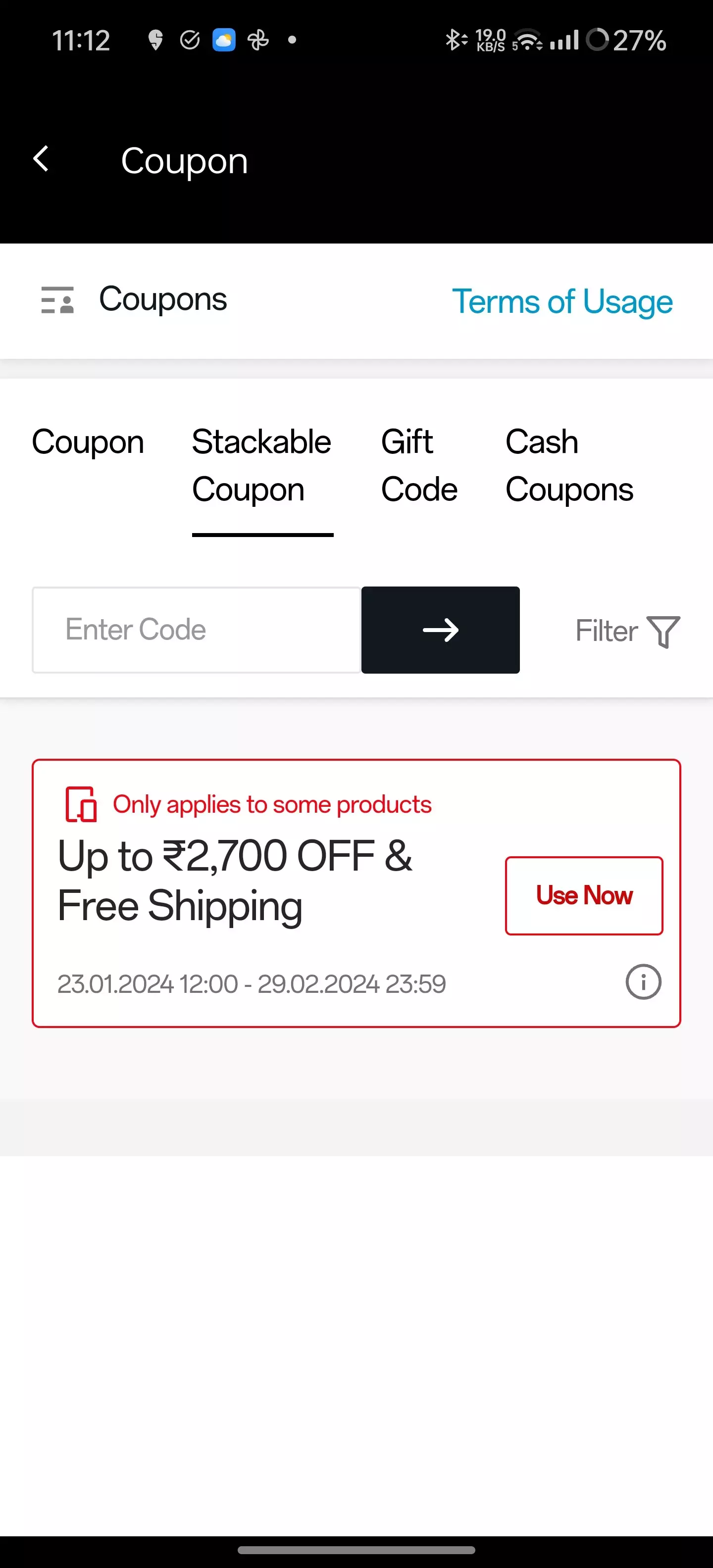Image resolution: width=713 pixels, height=1568 pixels.
Task: Switch to the Coupon tab
Action: point(88,442)
